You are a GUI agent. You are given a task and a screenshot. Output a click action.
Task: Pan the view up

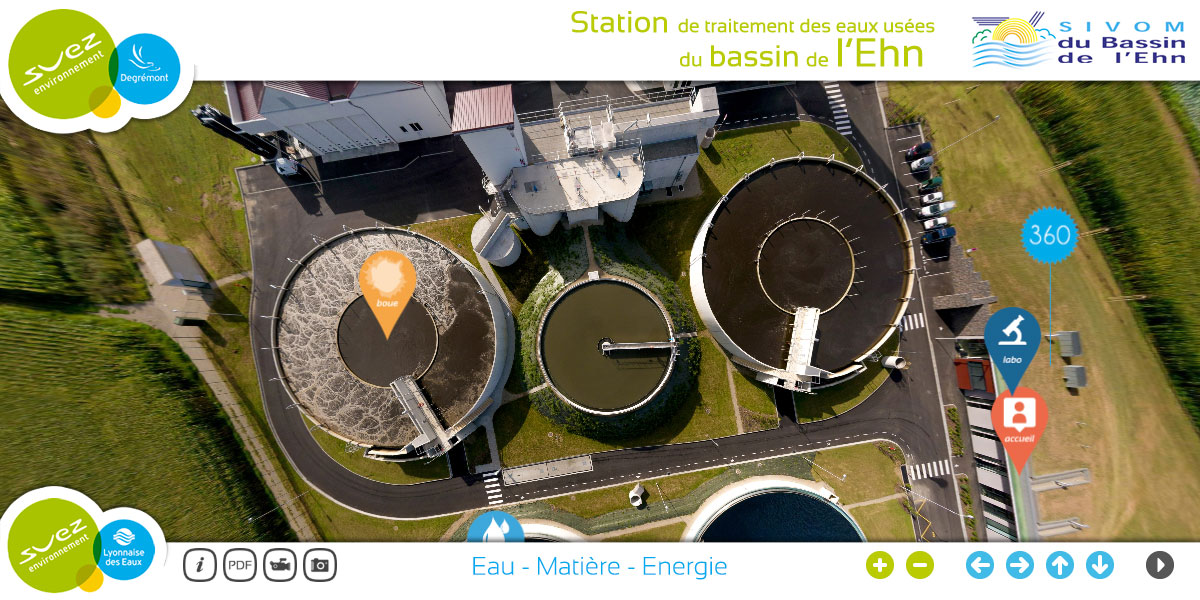[1060, 565]
